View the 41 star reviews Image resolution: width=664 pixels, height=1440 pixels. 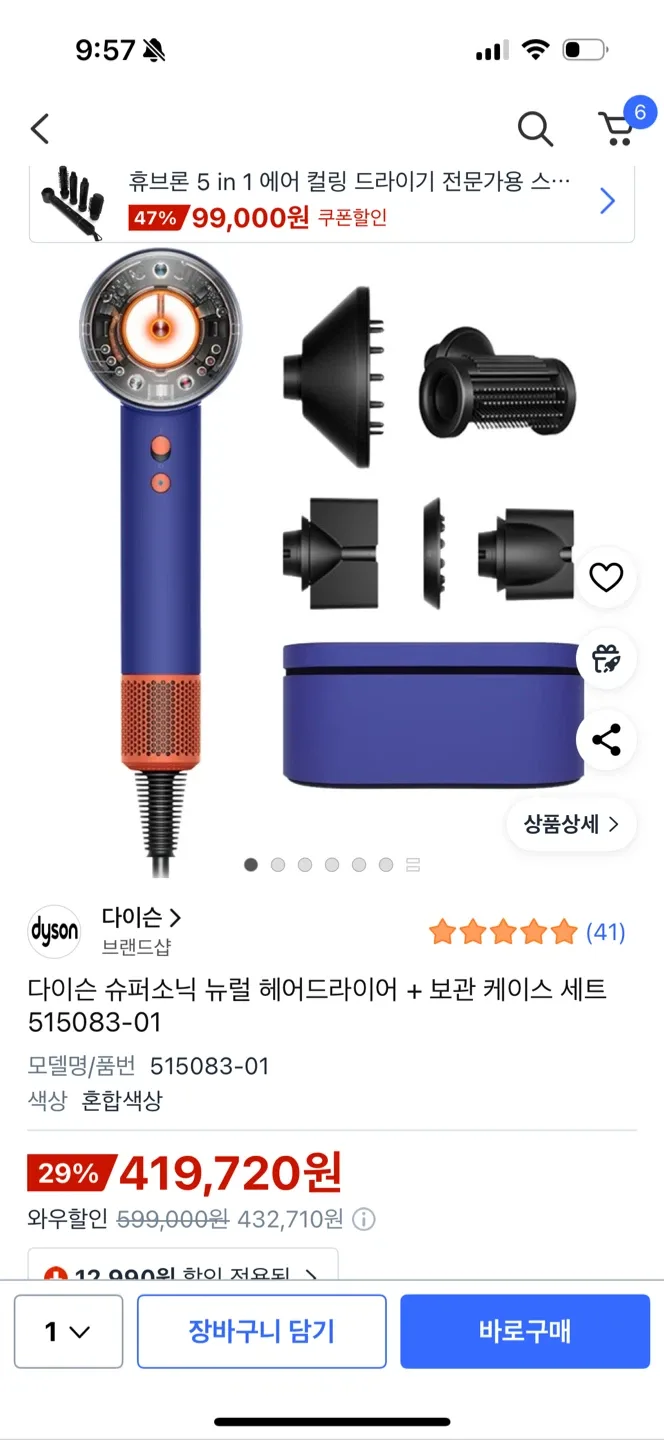527,932
